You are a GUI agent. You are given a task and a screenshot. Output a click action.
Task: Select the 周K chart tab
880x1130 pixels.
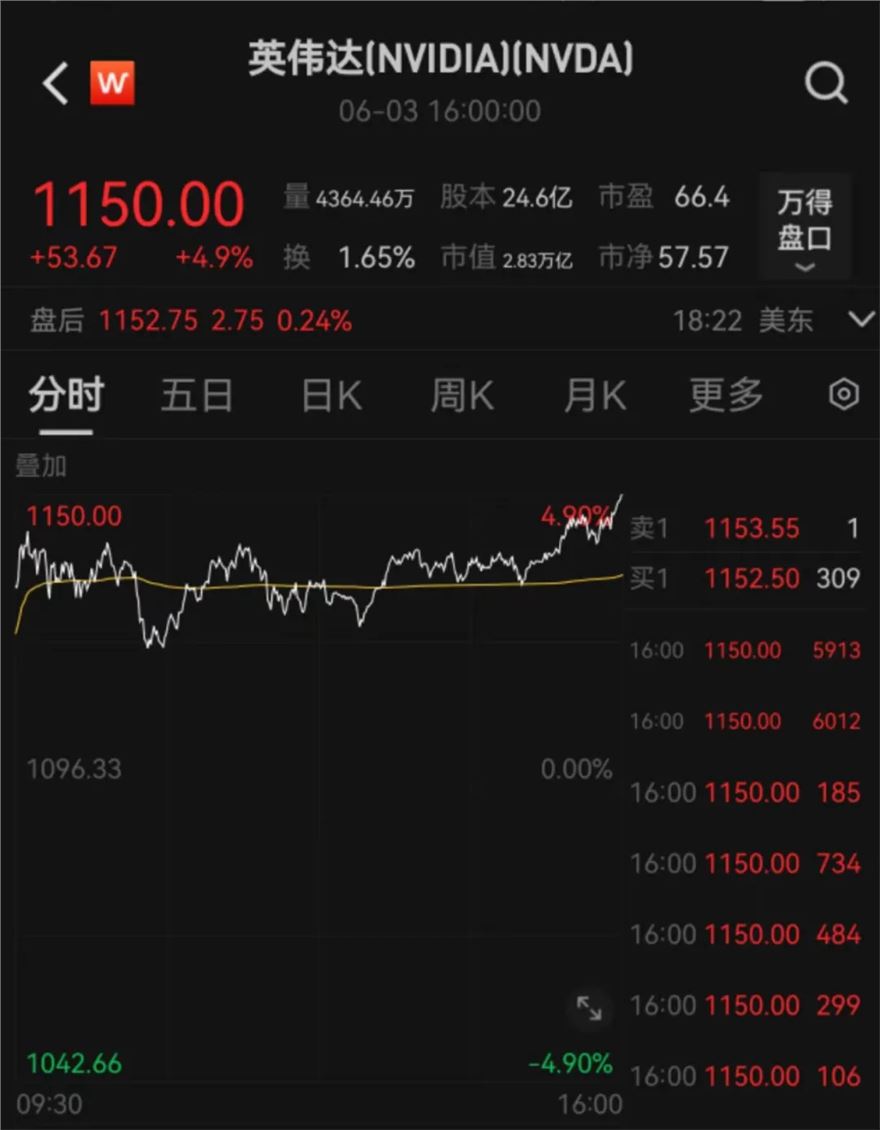pyautogui.click(x=462, y=396)
